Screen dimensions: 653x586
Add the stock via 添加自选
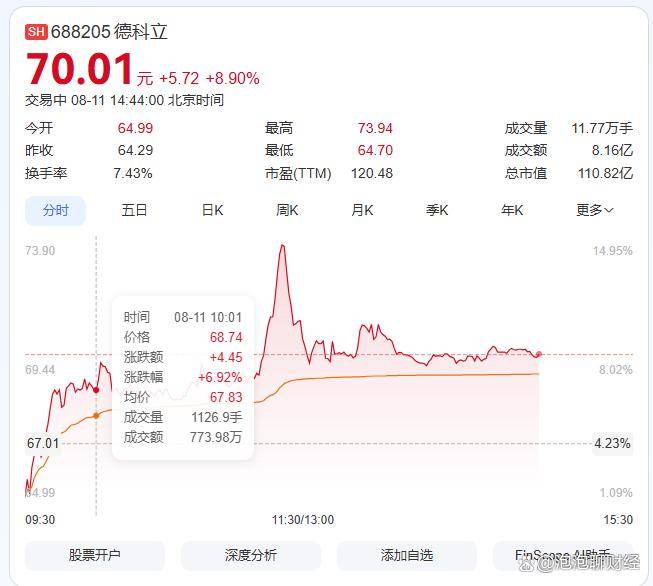pos(406,555)
